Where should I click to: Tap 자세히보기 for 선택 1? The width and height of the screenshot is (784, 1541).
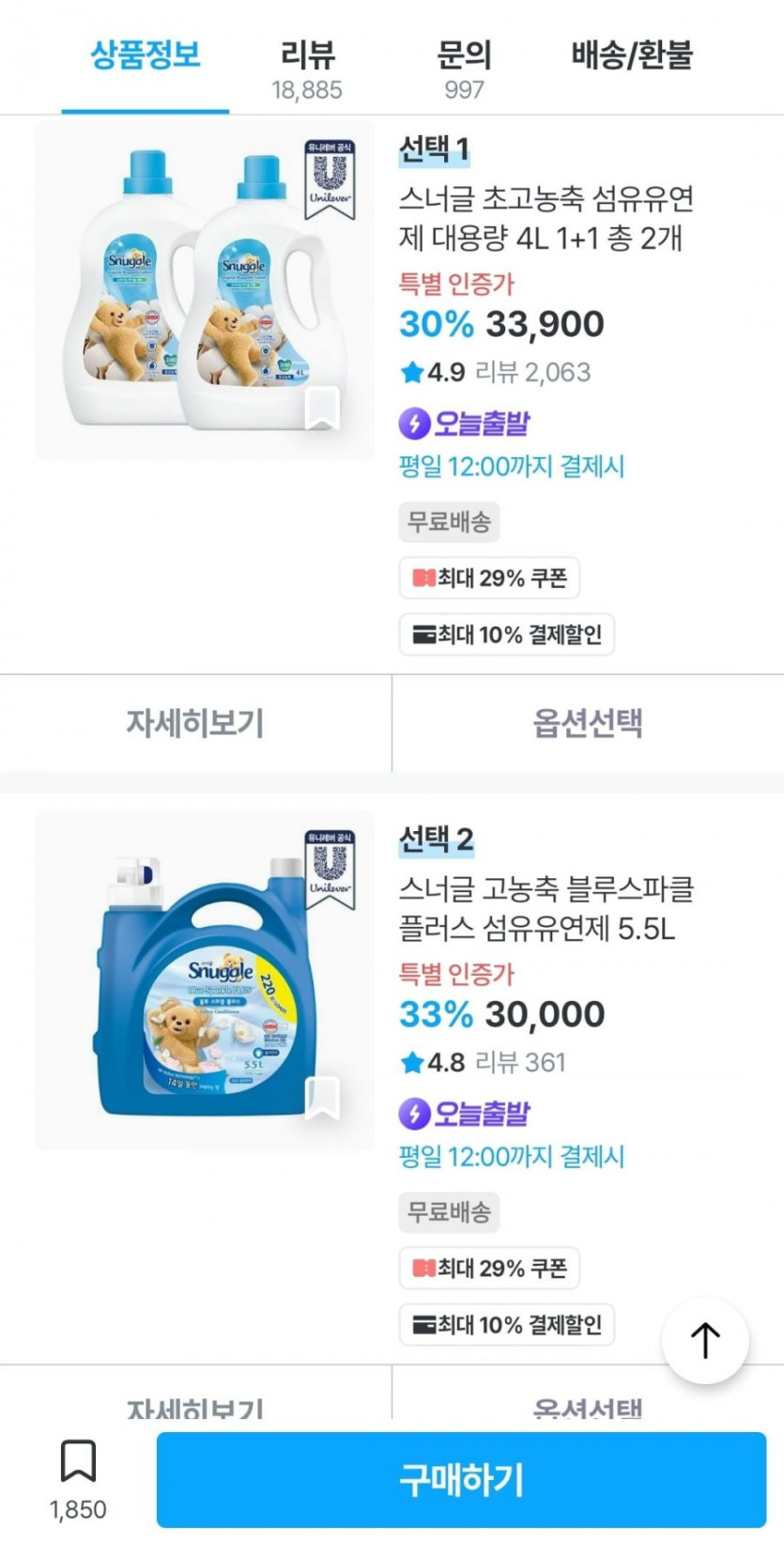tap(195, 722)
